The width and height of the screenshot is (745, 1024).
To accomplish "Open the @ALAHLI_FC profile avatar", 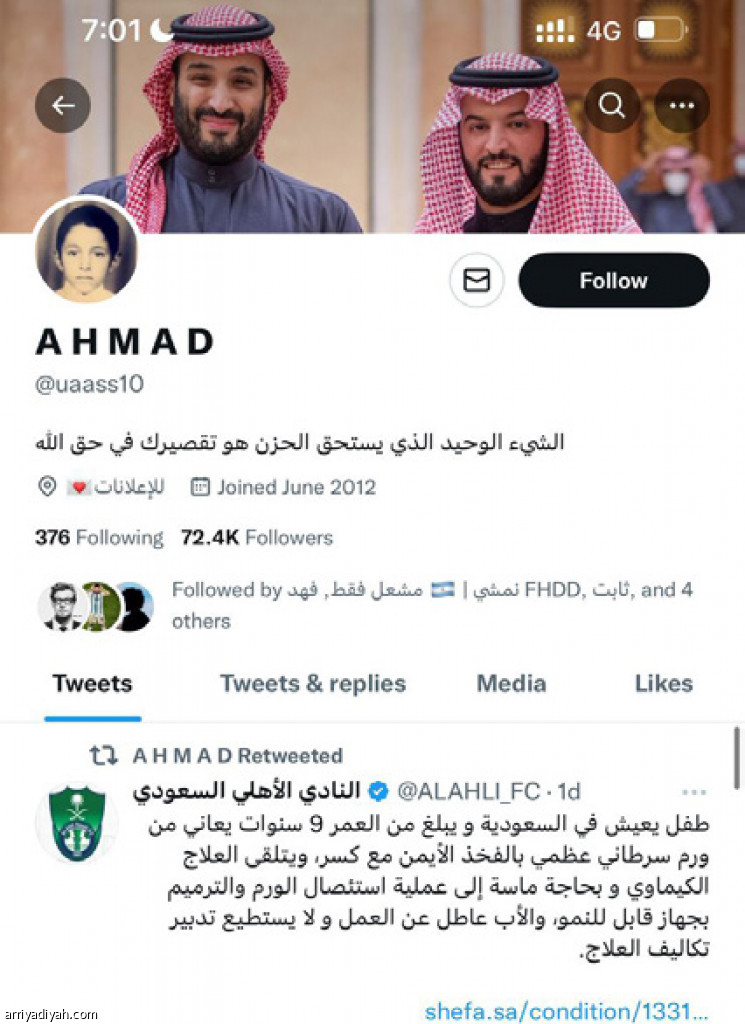I will click(77, 822).
